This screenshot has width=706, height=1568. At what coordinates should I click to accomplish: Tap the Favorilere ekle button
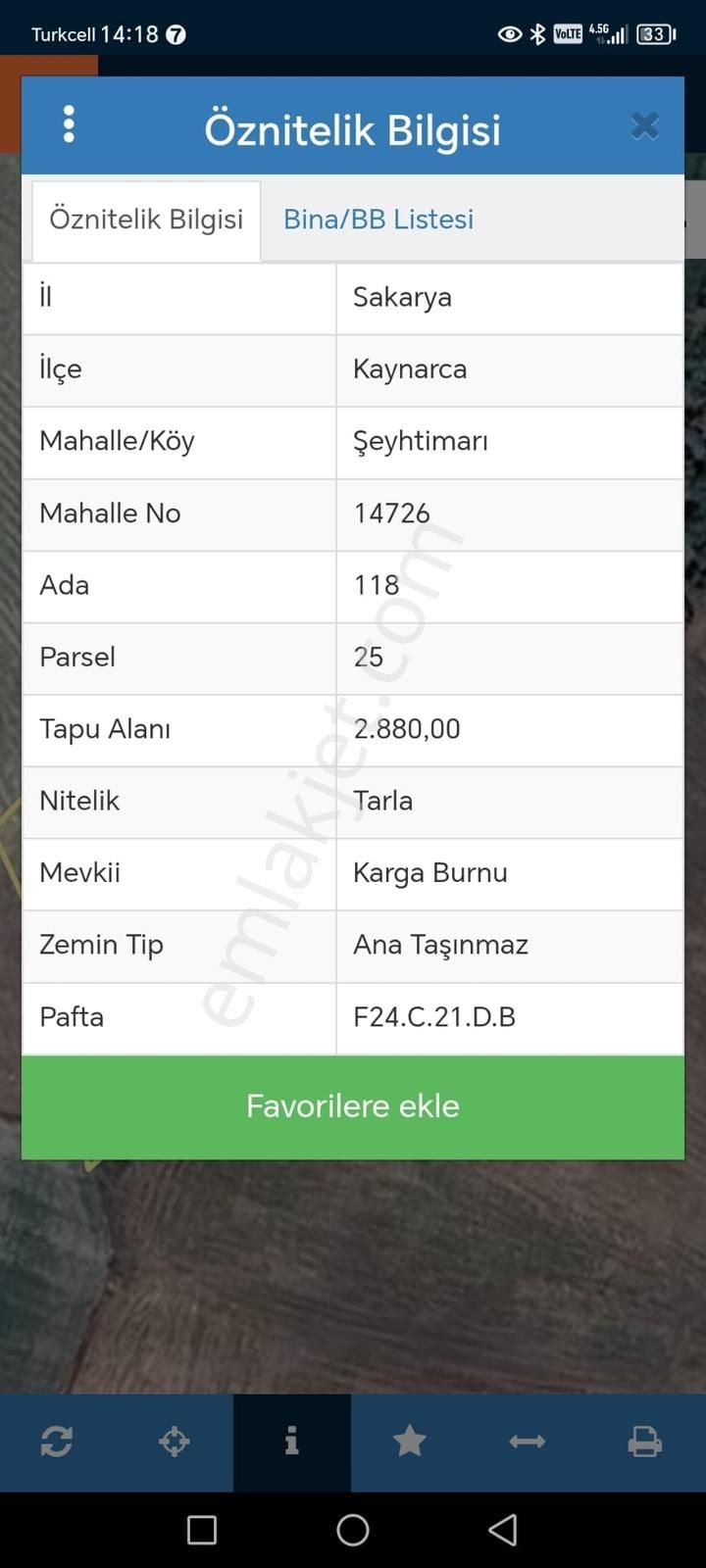353,1105
